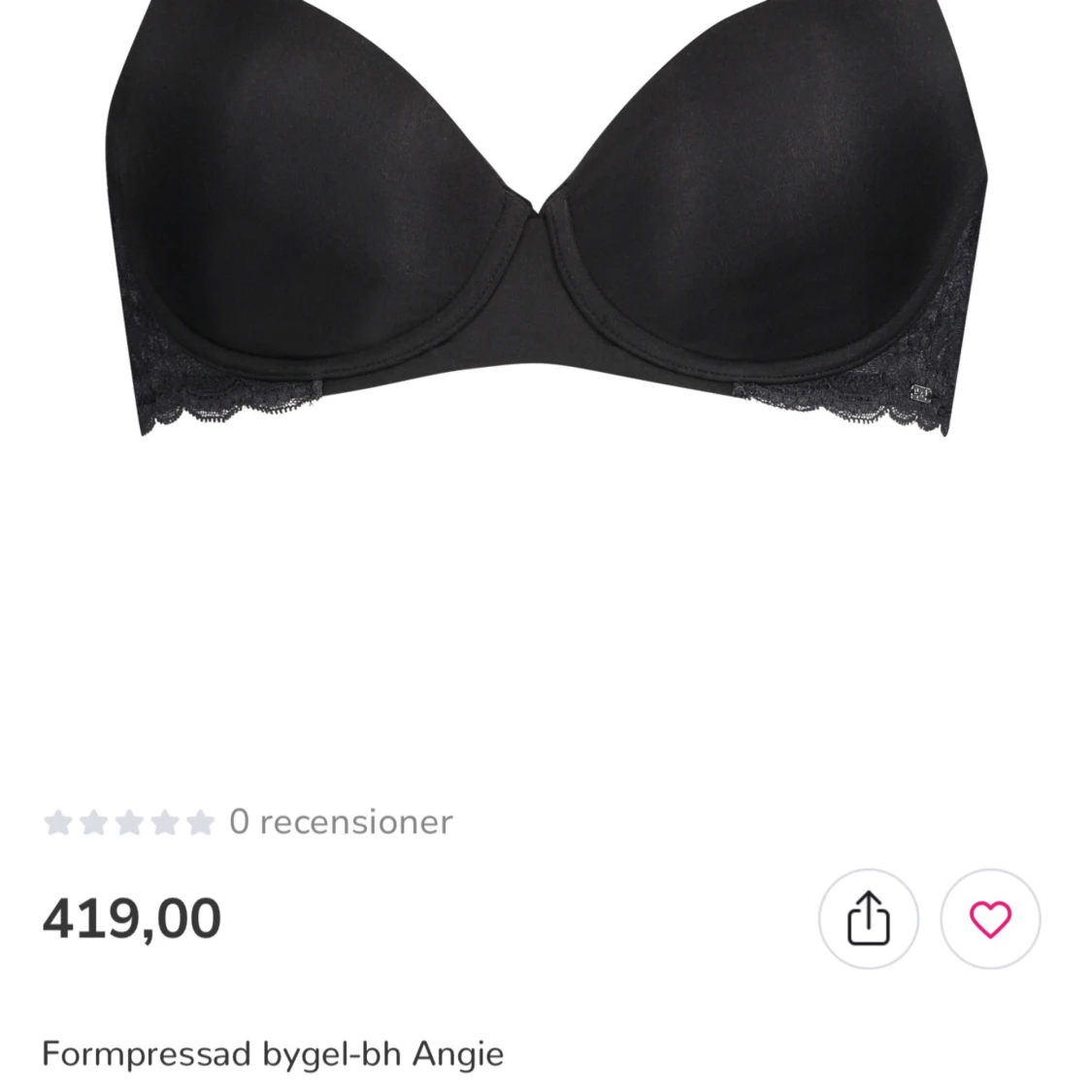Add the product to favorites with heart
The width and height of the screenshot is (1092, 1092).
(990, 918)
